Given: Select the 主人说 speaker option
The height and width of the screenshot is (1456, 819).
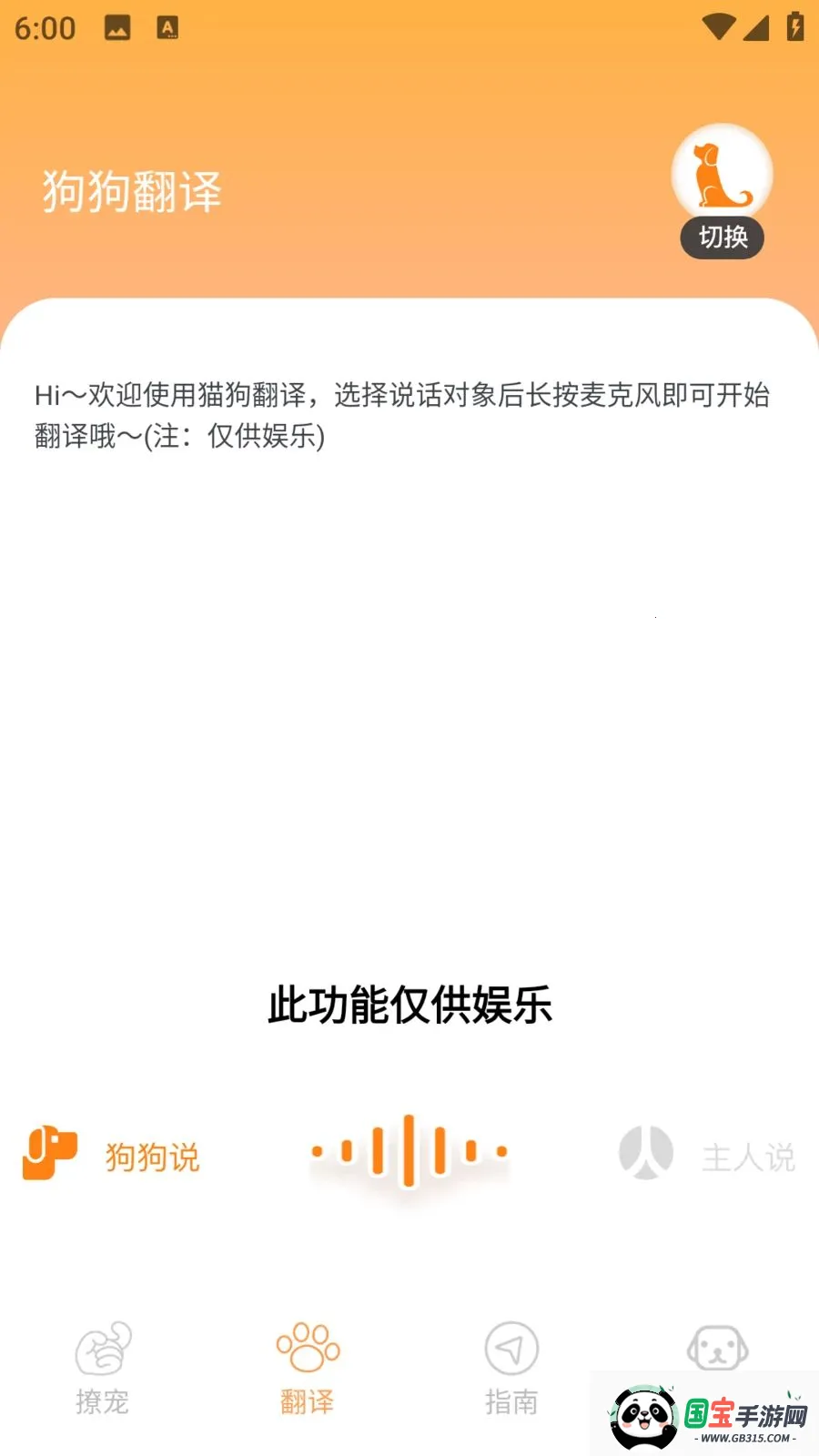Looking at the screenshot, I should 707,1155.
